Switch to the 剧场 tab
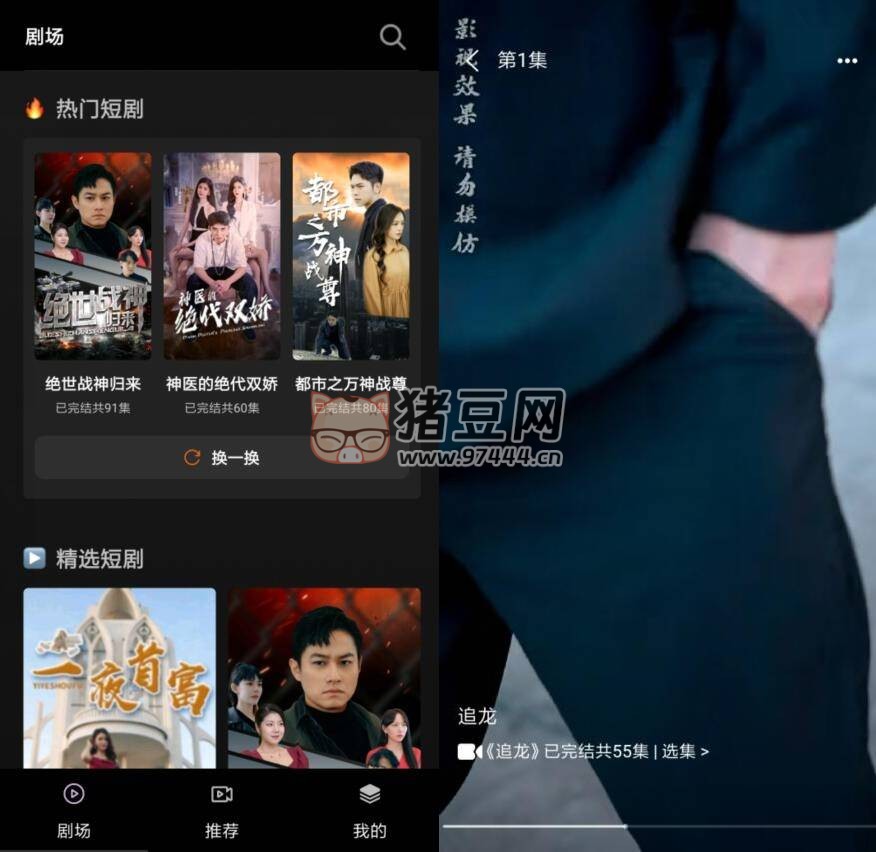The image size is (876, 852). [74, 811]
